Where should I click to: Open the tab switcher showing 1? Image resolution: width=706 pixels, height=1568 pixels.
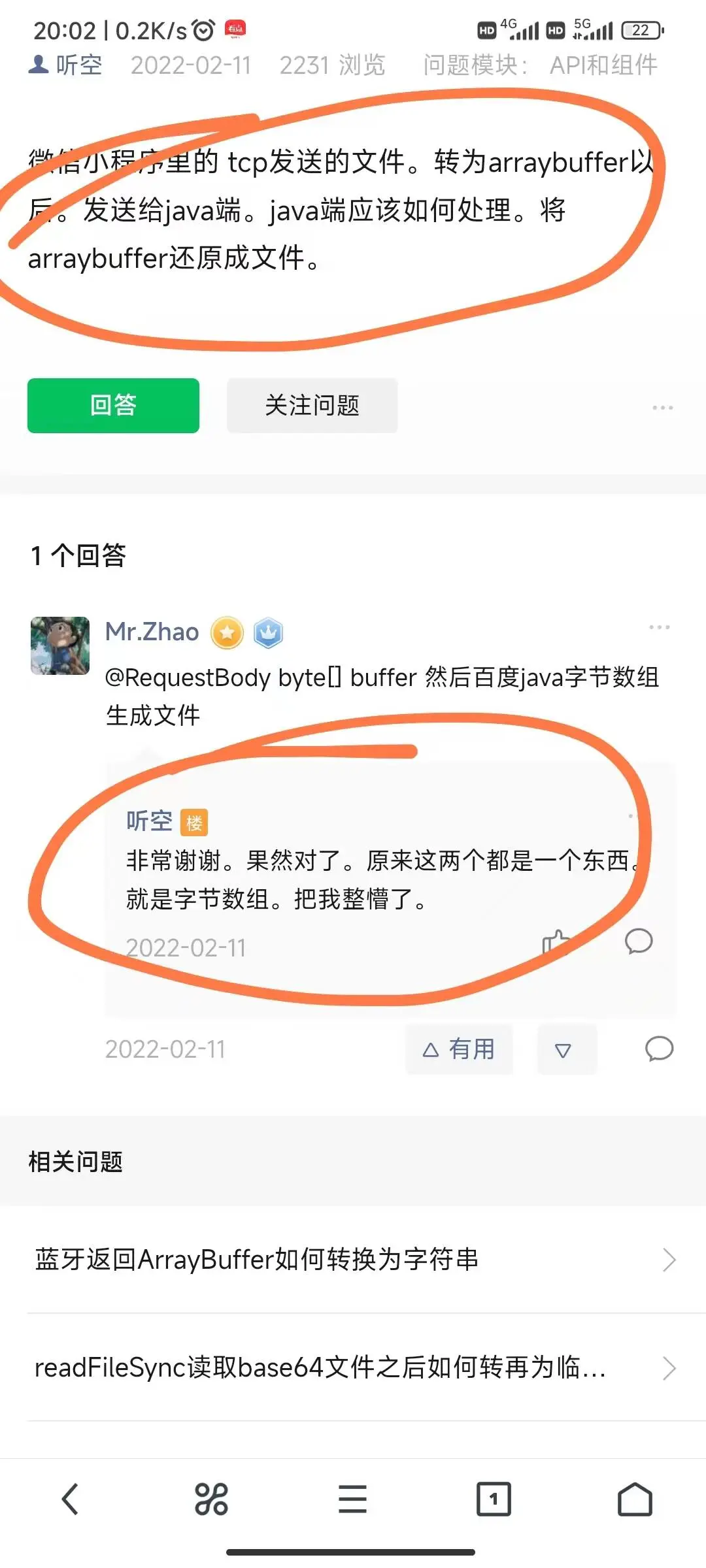[494, 1499]
